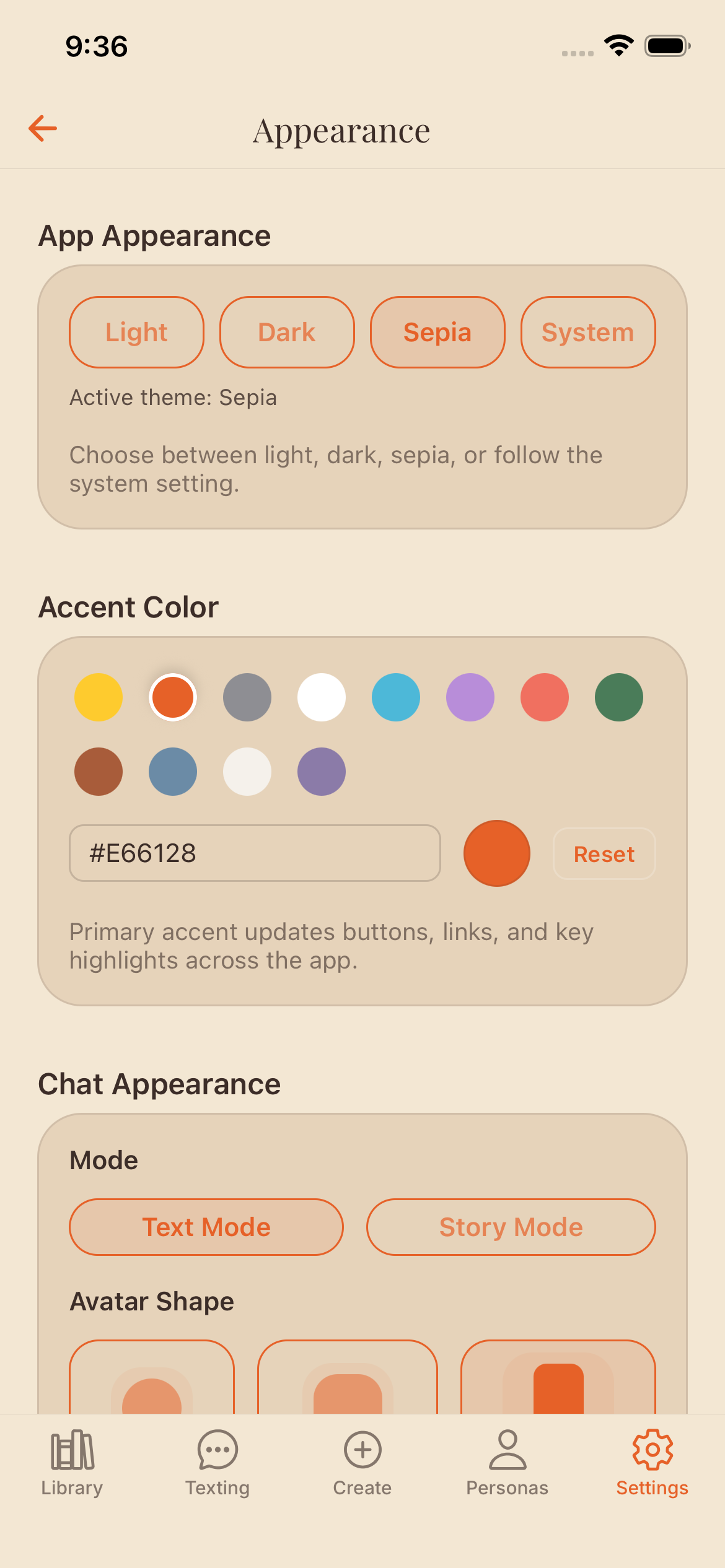Switch chat to Story Mode
This screenshot has width=725, height=1568.
pos(511,1227)
